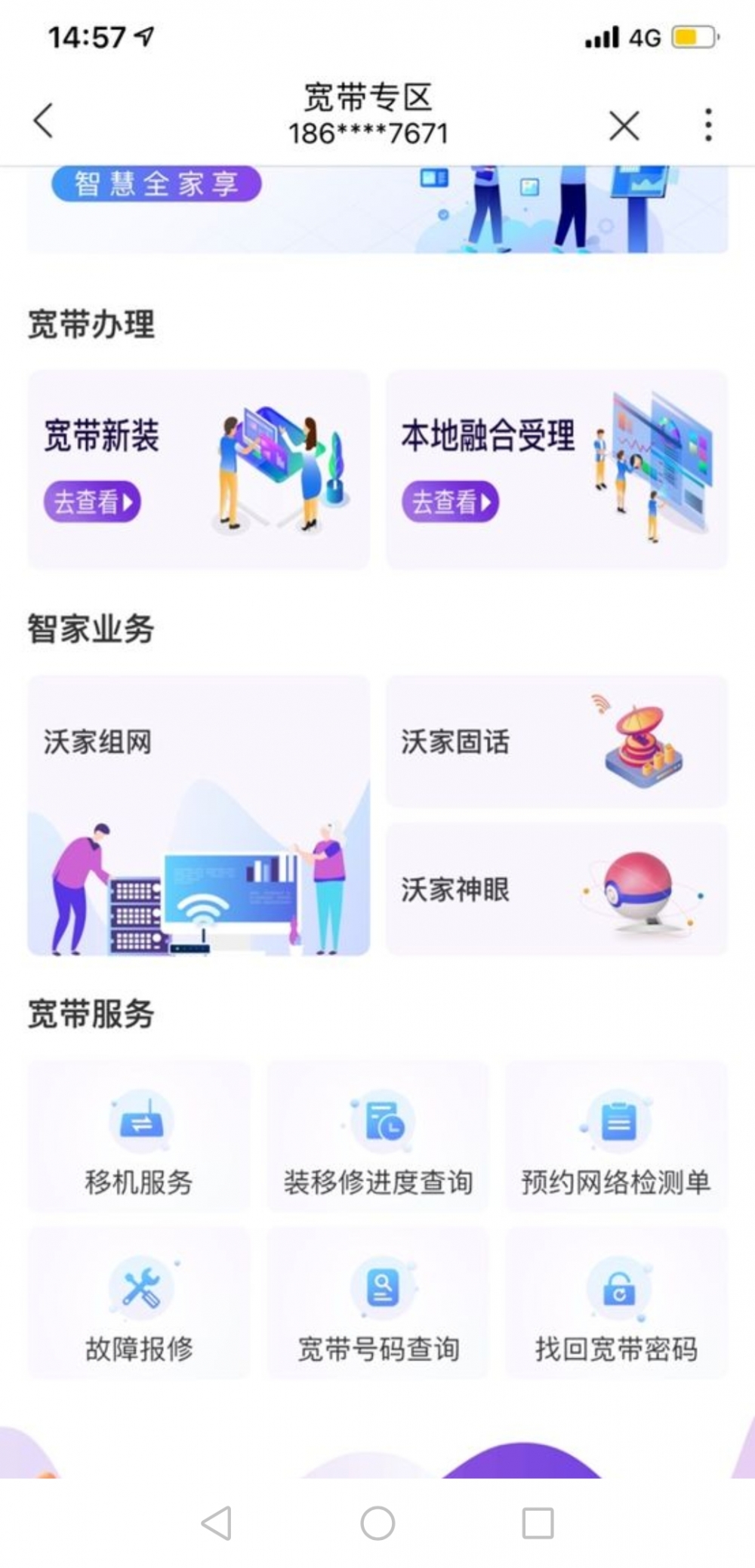
Task: Open recent apps from navigation bar
Action: point(538,1523)
